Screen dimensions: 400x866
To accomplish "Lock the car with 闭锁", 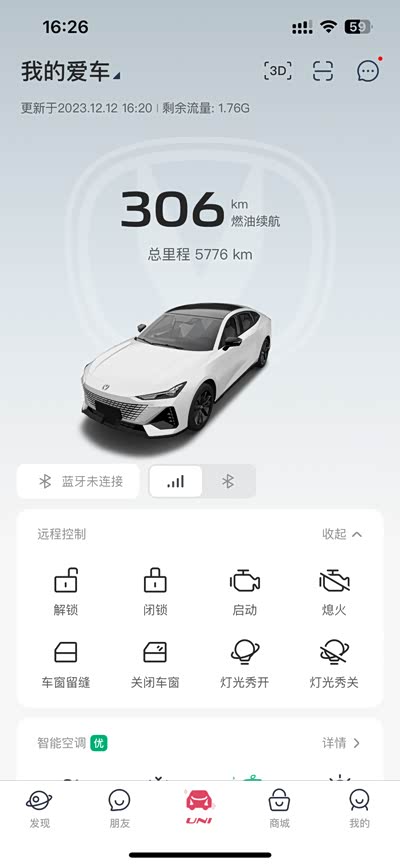I will click(155, 592).
